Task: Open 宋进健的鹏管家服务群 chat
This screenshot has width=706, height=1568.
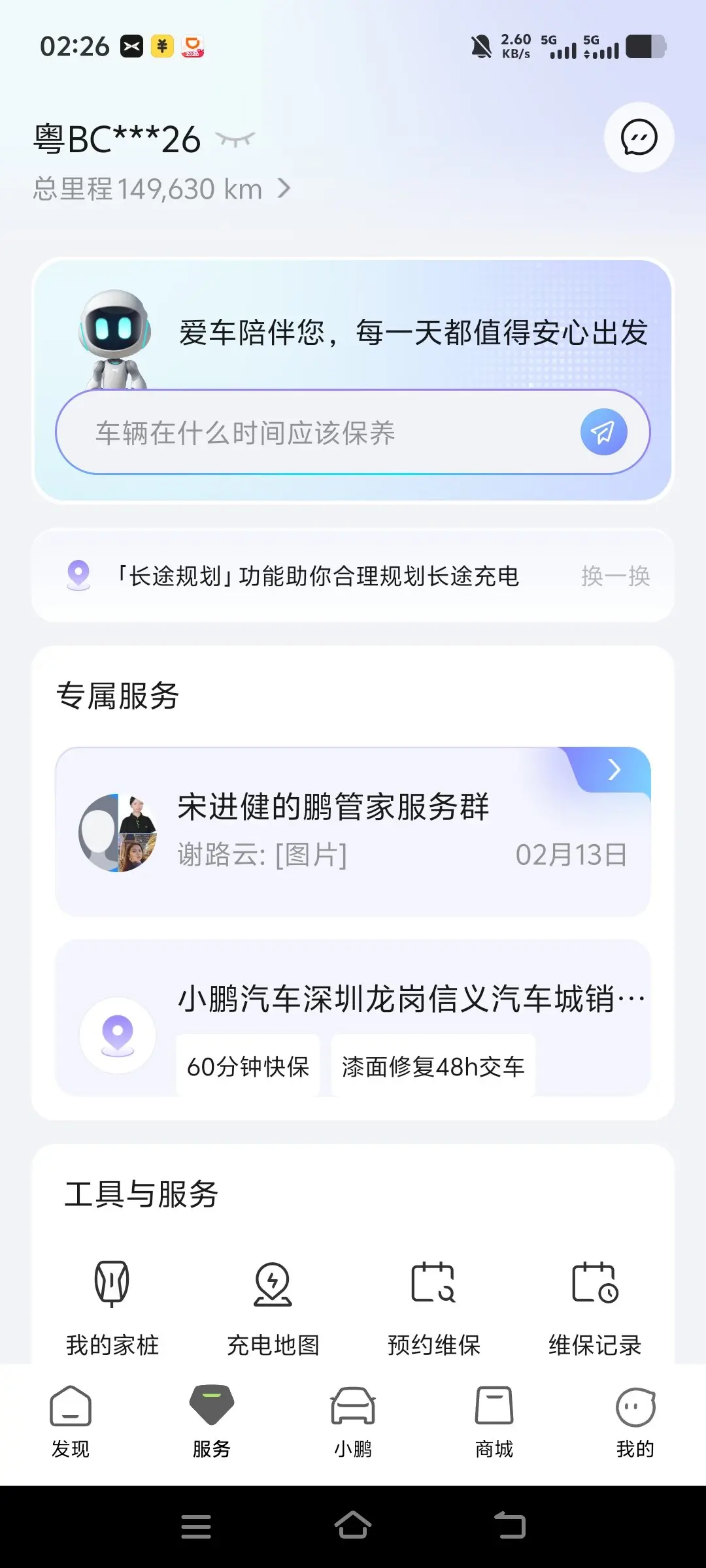Action: coord(353,831)
